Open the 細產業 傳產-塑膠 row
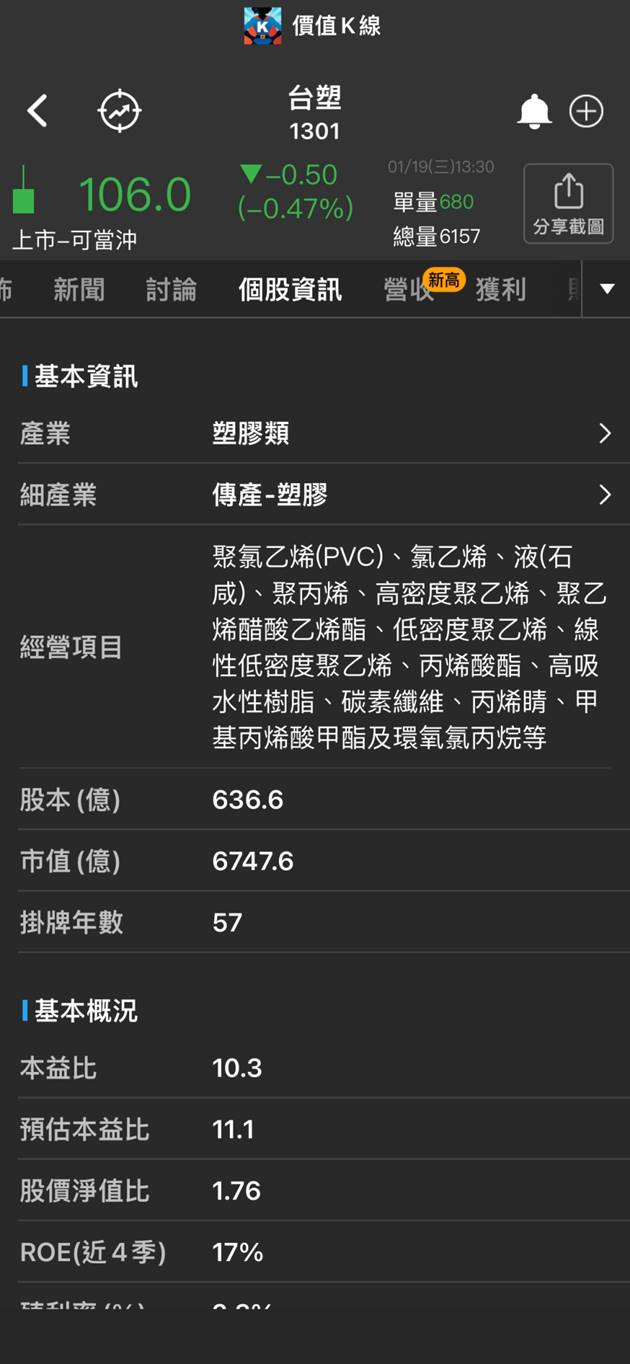 pos(315,495)
